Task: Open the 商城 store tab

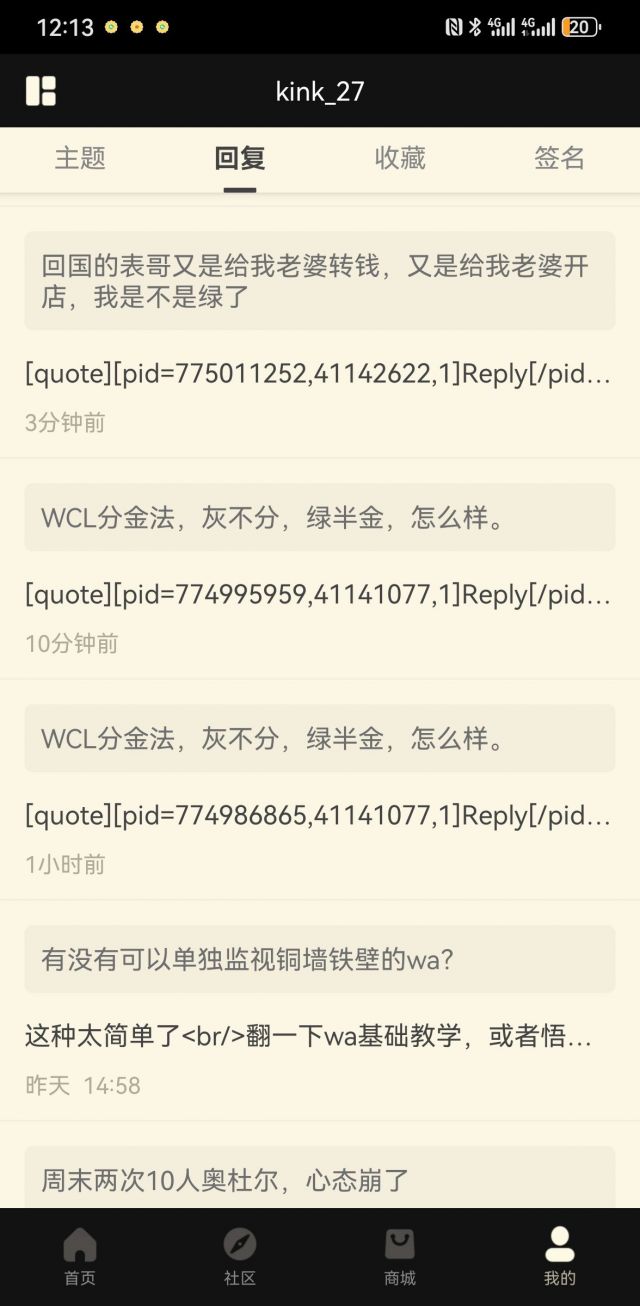Action: [400, 1257]
